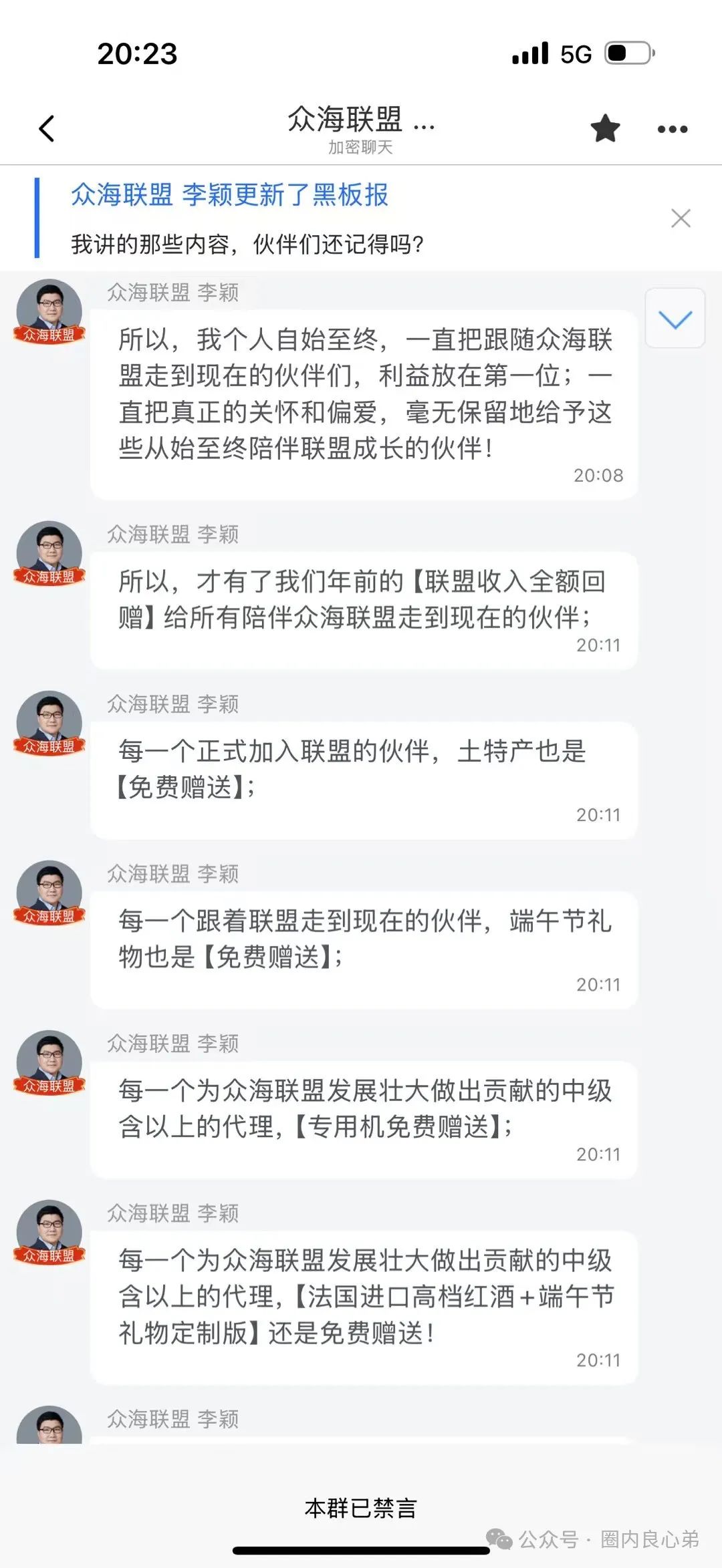Select the 20:08 message timestamp
Image resolution: width=722 pixels, height=1568 pixels.
coord(597,476)
